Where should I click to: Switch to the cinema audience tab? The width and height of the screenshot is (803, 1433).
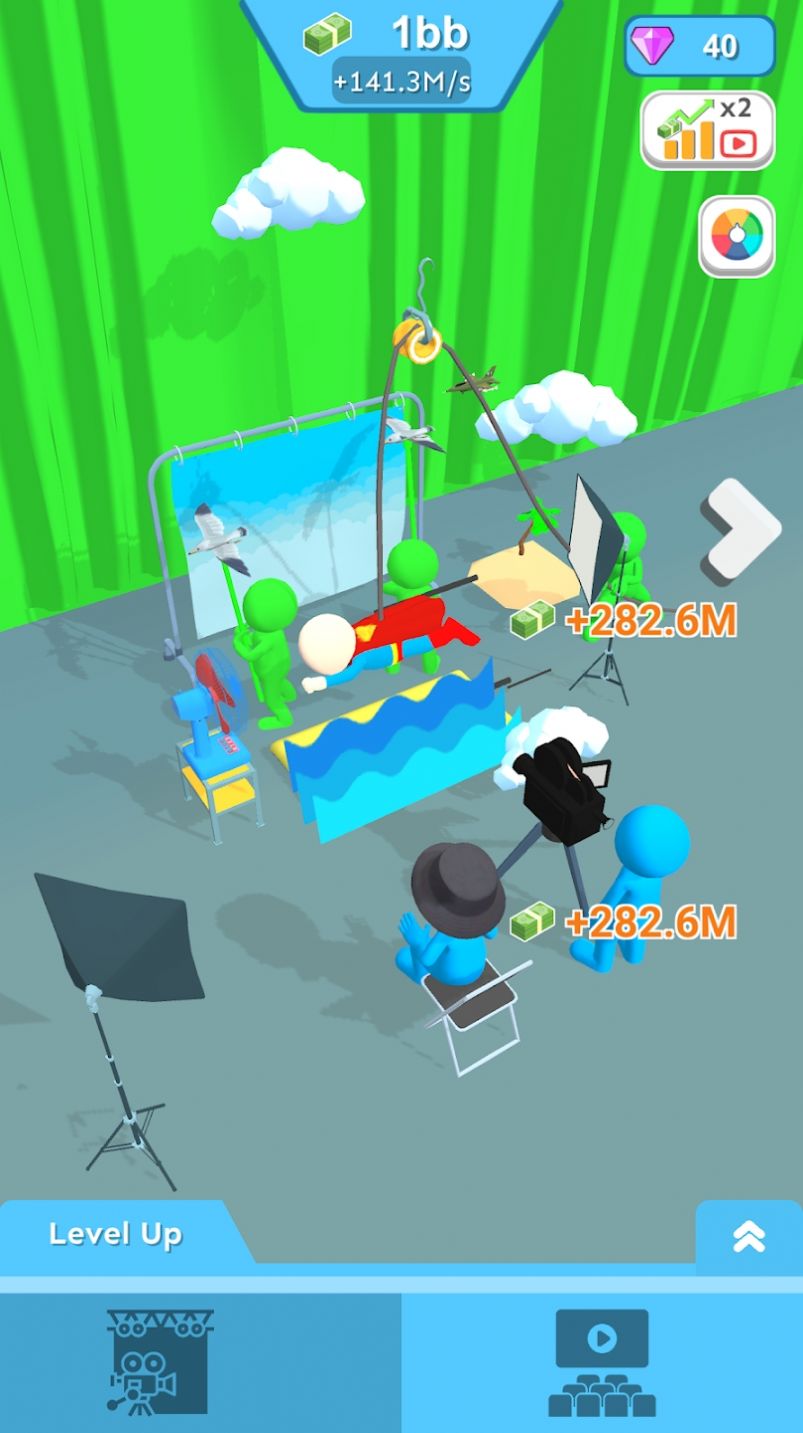click(x=602, y=1362)
